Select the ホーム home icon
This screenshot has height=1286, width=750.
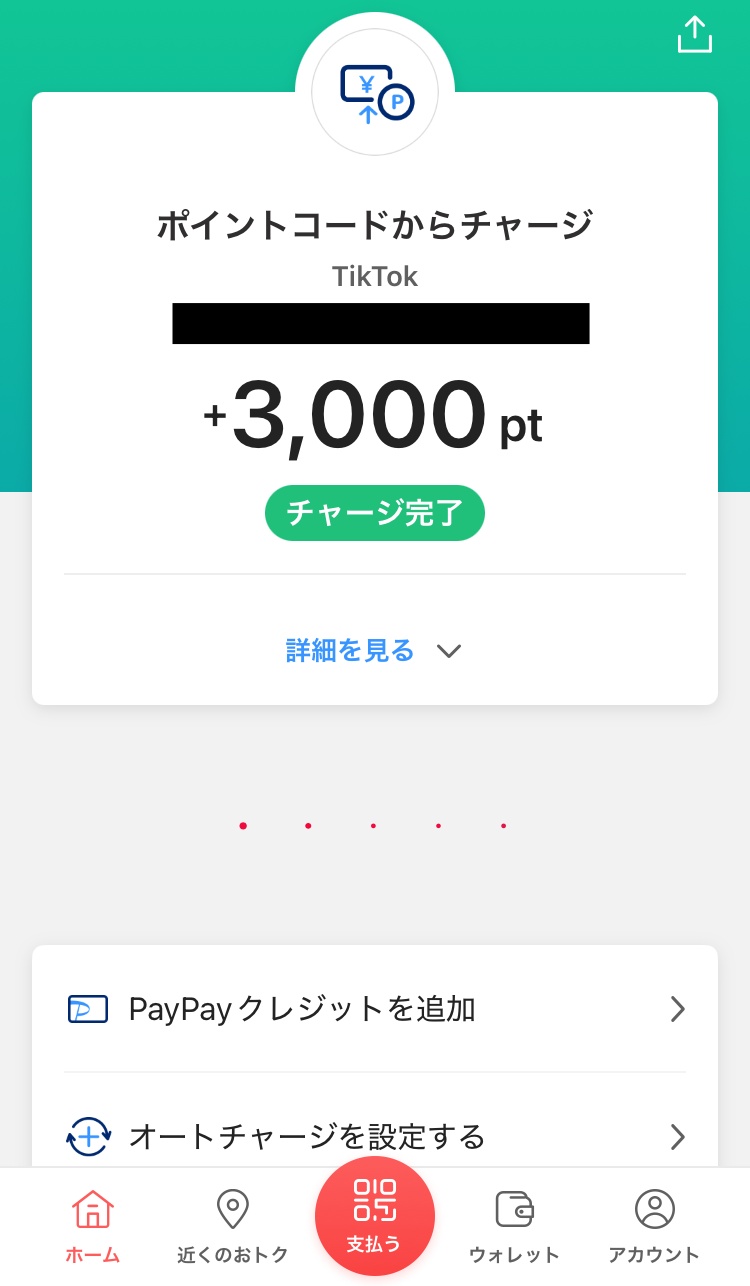click(x=92, y=1210)
